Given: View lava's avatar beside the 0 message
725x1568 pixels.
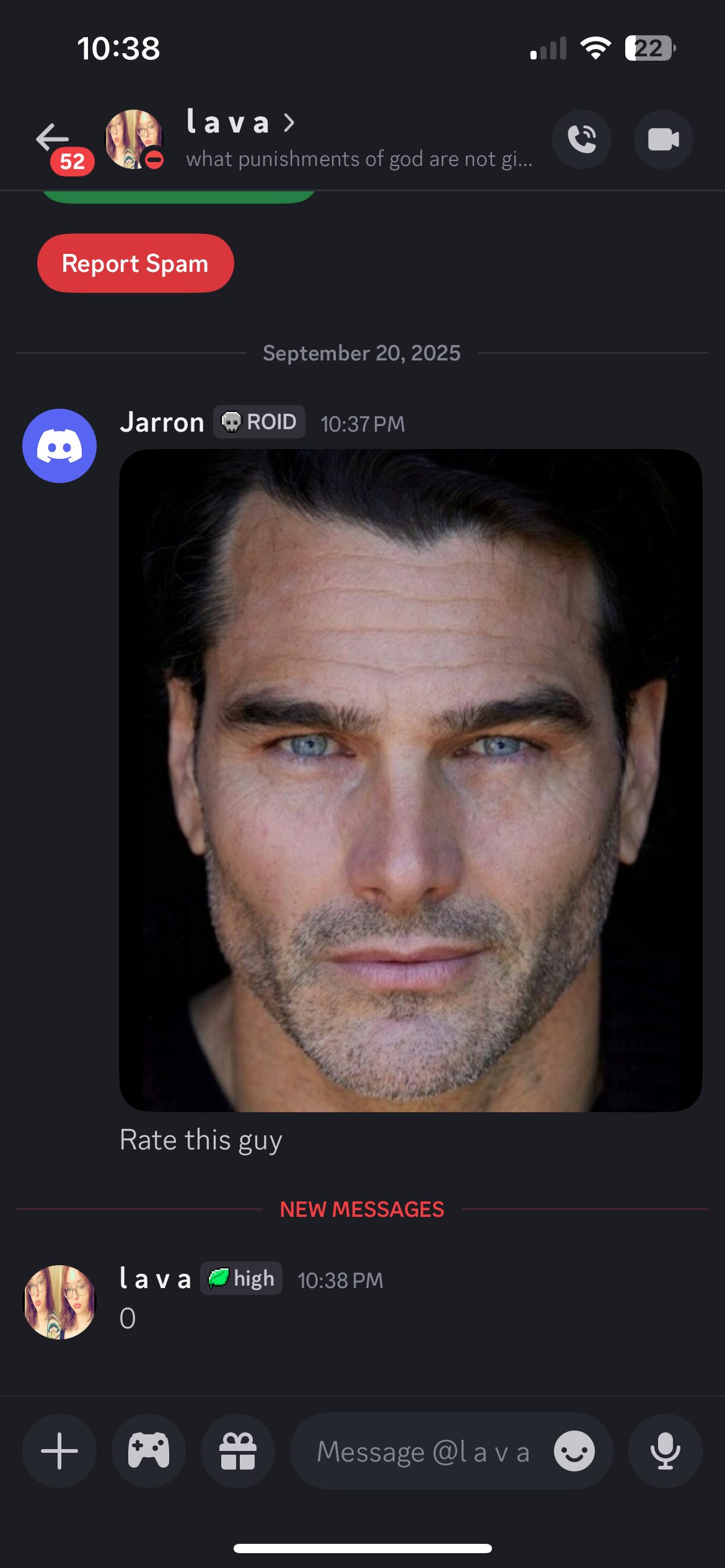Looking at the screenshot, I should coord(59,1302).
